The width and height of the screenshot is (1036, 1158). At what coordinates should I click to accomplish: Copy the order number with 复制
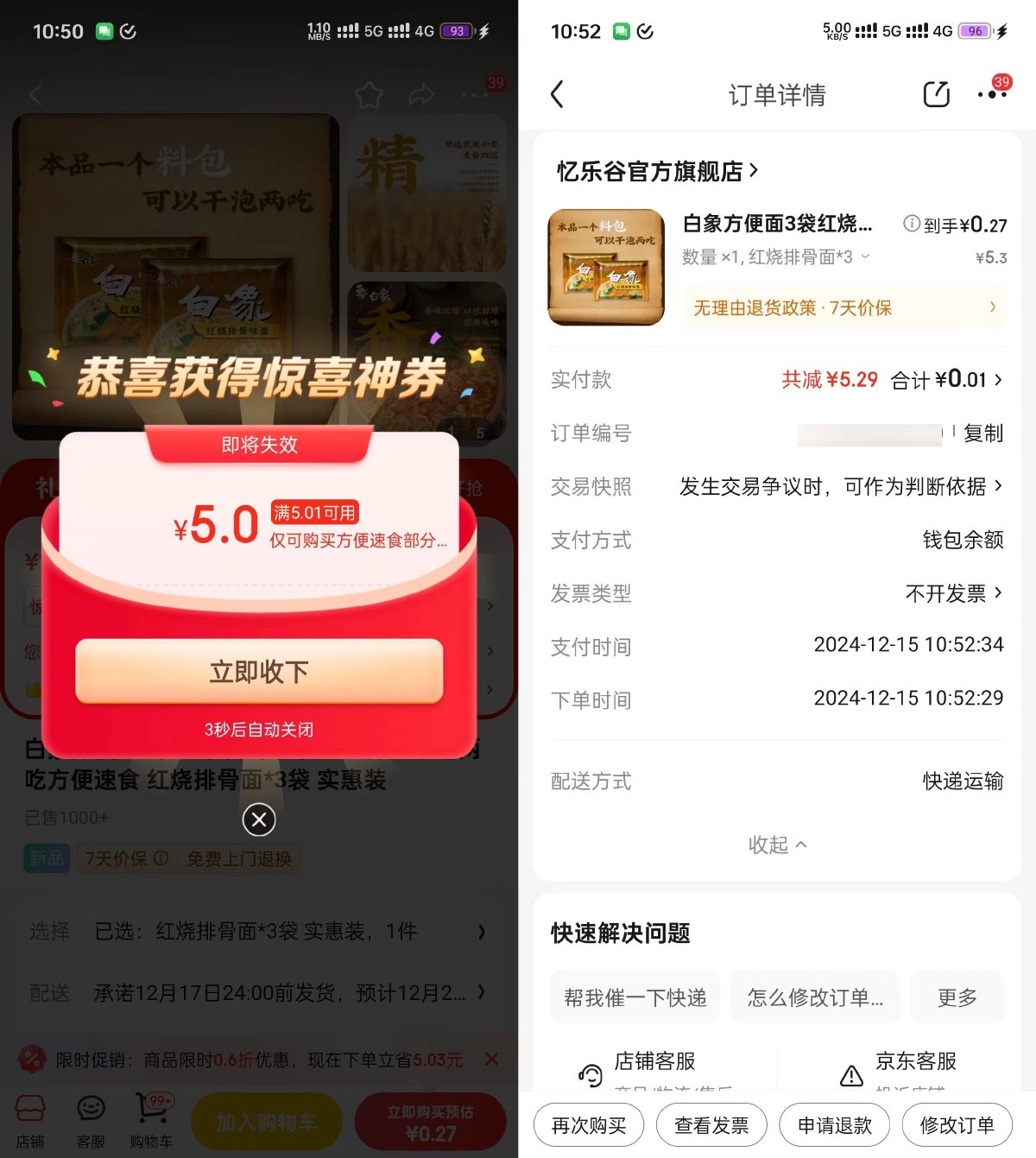pos(983,433)
